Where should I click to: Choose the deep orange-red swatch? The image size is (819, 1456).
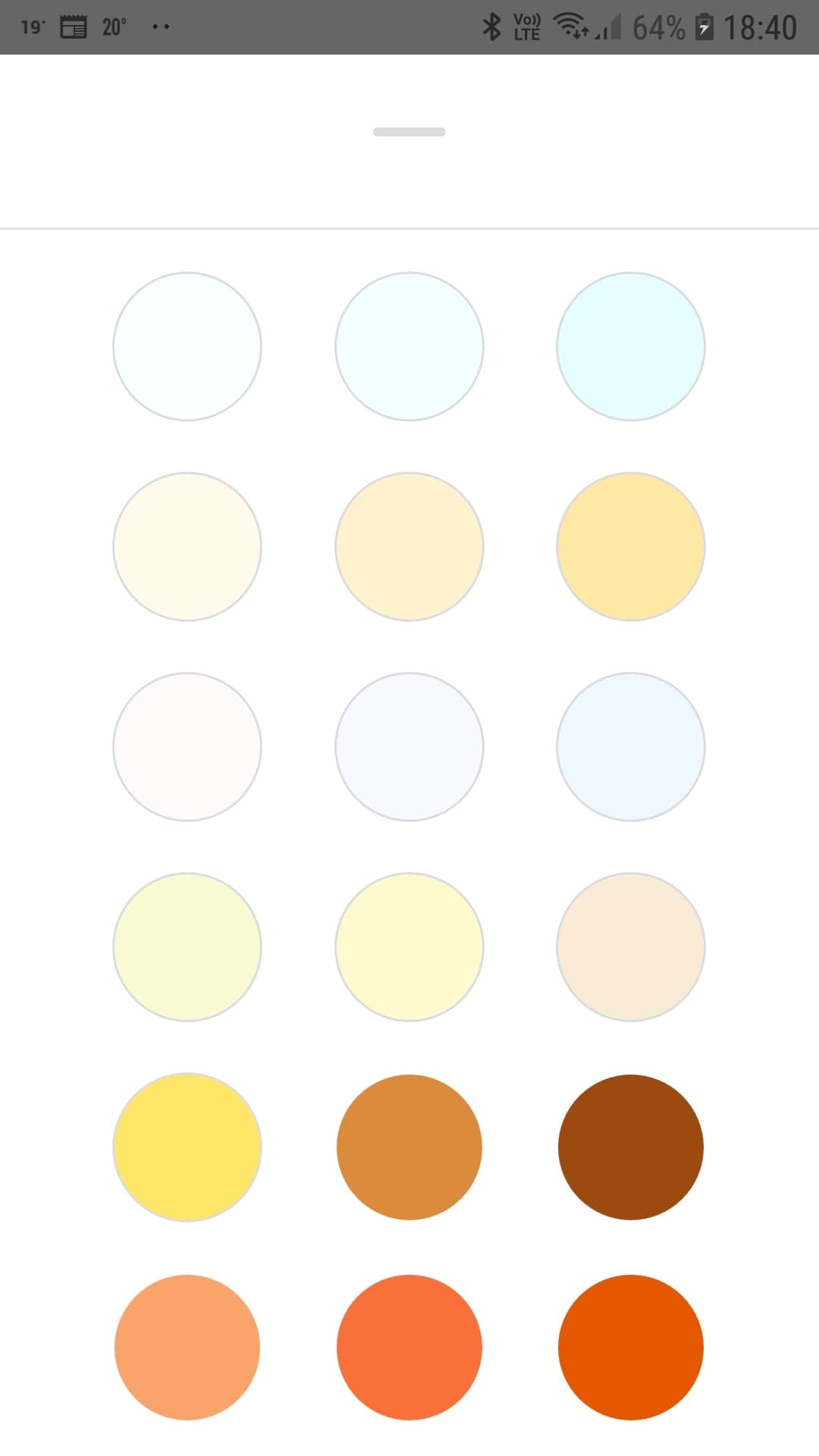tap(631, 1347)
